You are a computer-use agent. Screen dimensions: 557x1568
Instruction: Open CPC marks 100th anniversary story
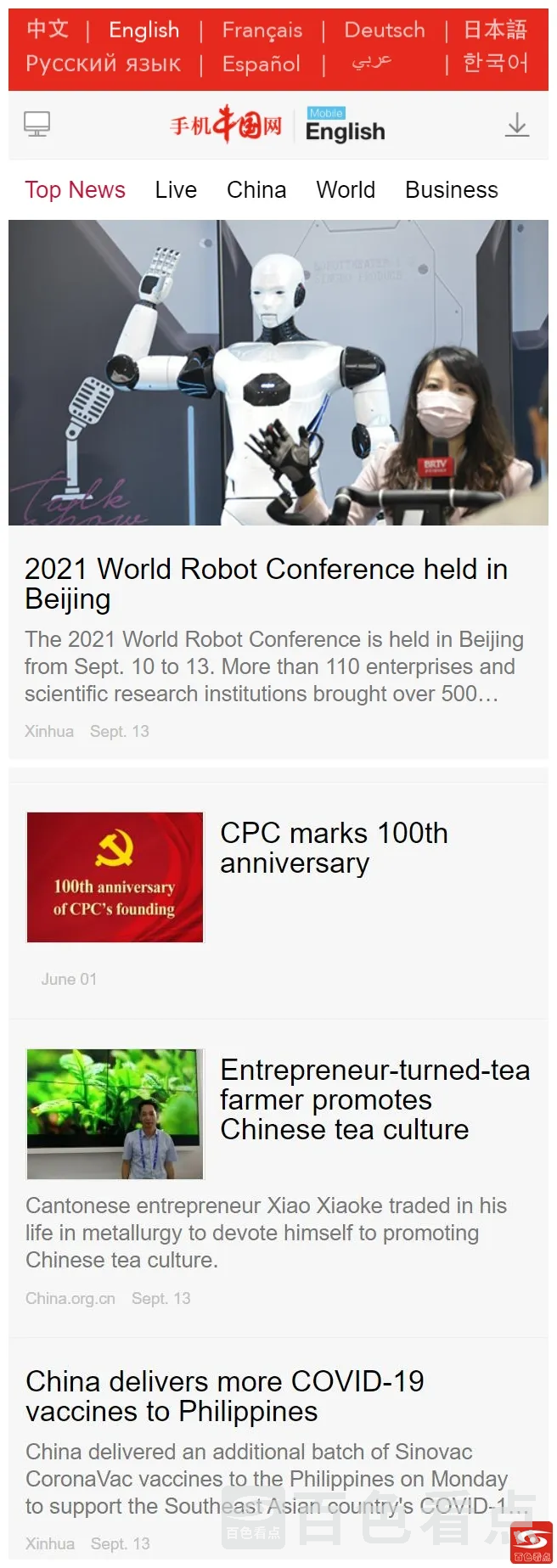333,847
